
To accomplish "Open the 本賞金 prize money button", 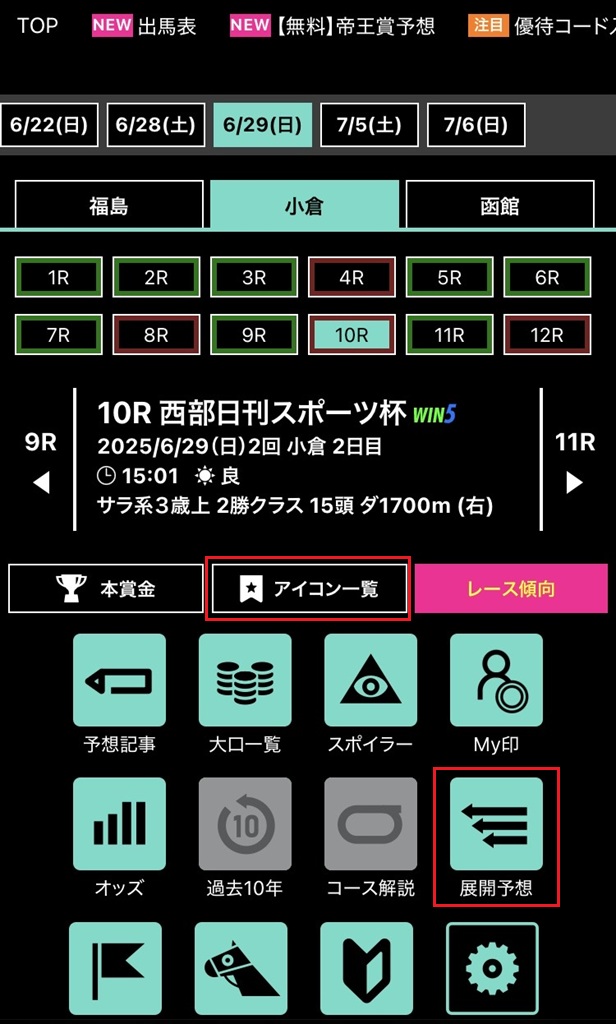I will (x=105, y=588).
